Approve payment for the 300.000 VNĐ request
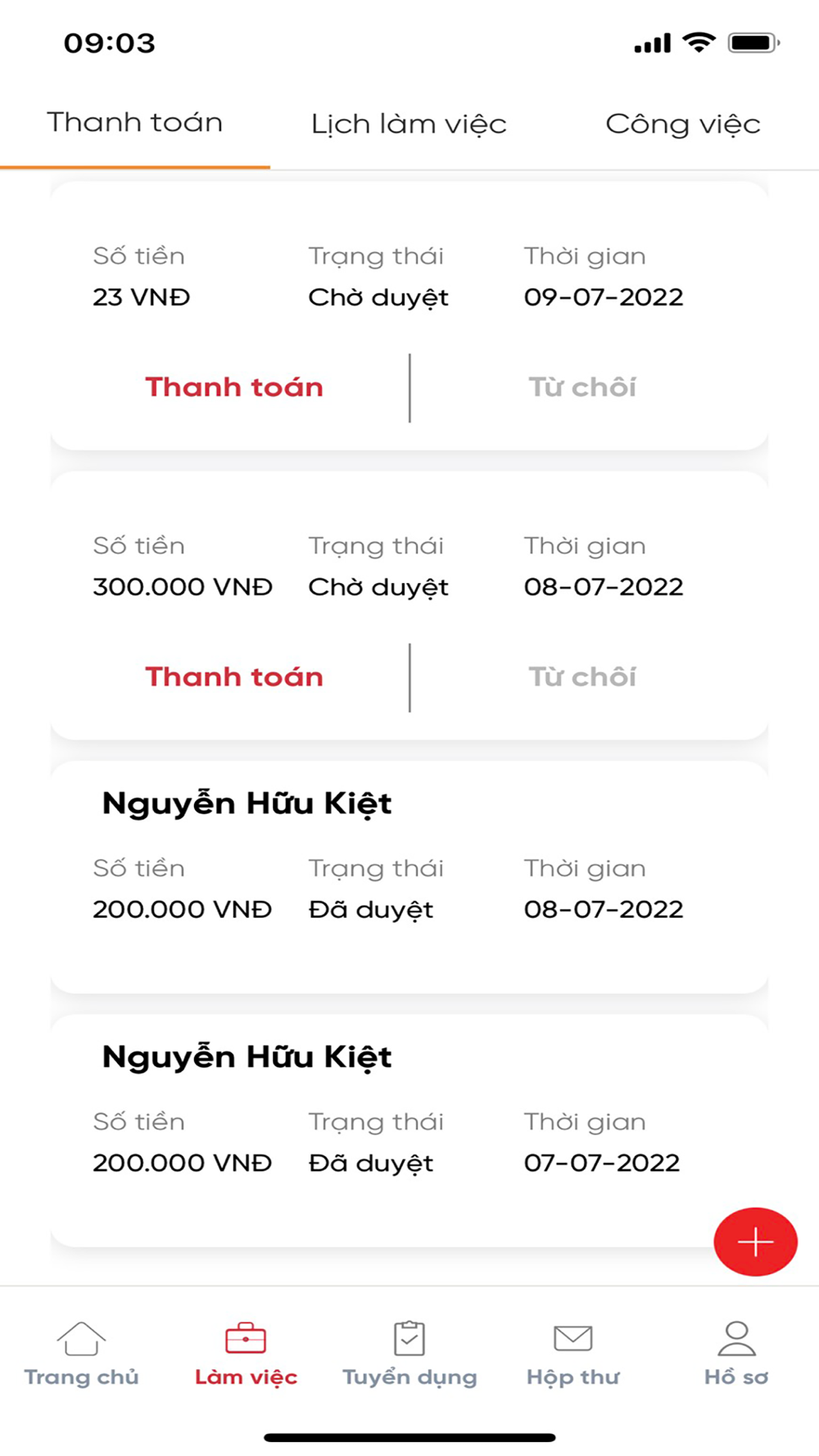Image resolution: width=819 pixels, height=1456 pixels. 234,676
